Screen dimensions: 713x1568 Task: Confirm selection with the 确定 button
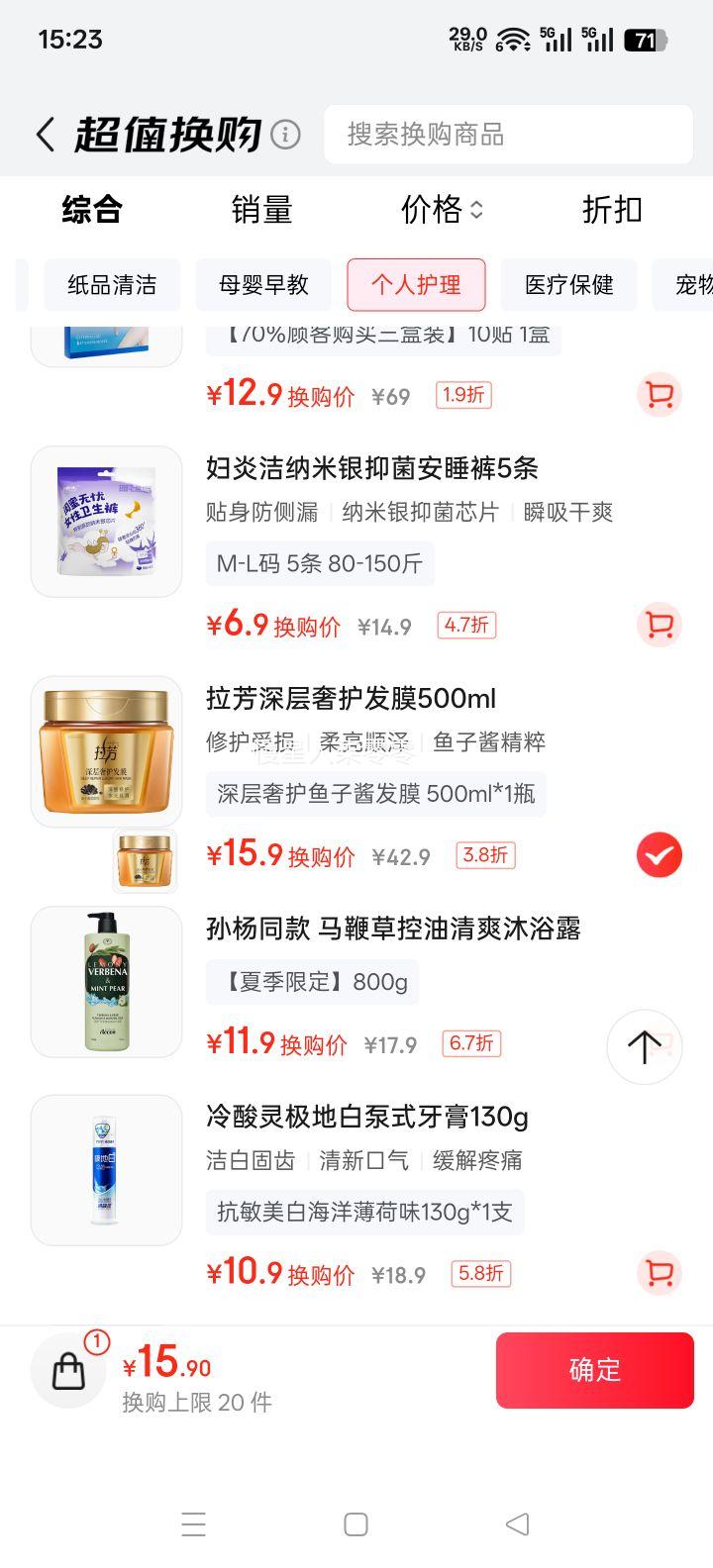coord(594,1370)
